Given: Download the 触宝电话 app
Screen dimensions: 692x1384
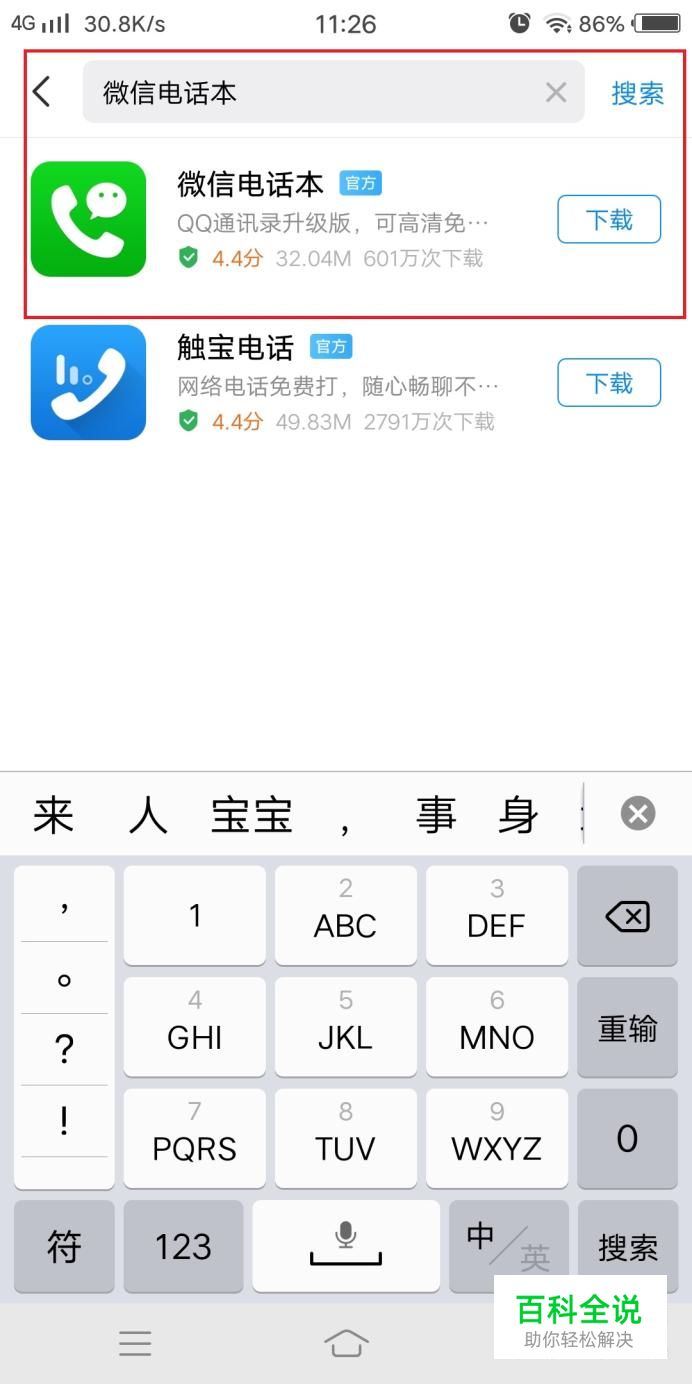Looking at the screenshot, I should click(609, 382).
